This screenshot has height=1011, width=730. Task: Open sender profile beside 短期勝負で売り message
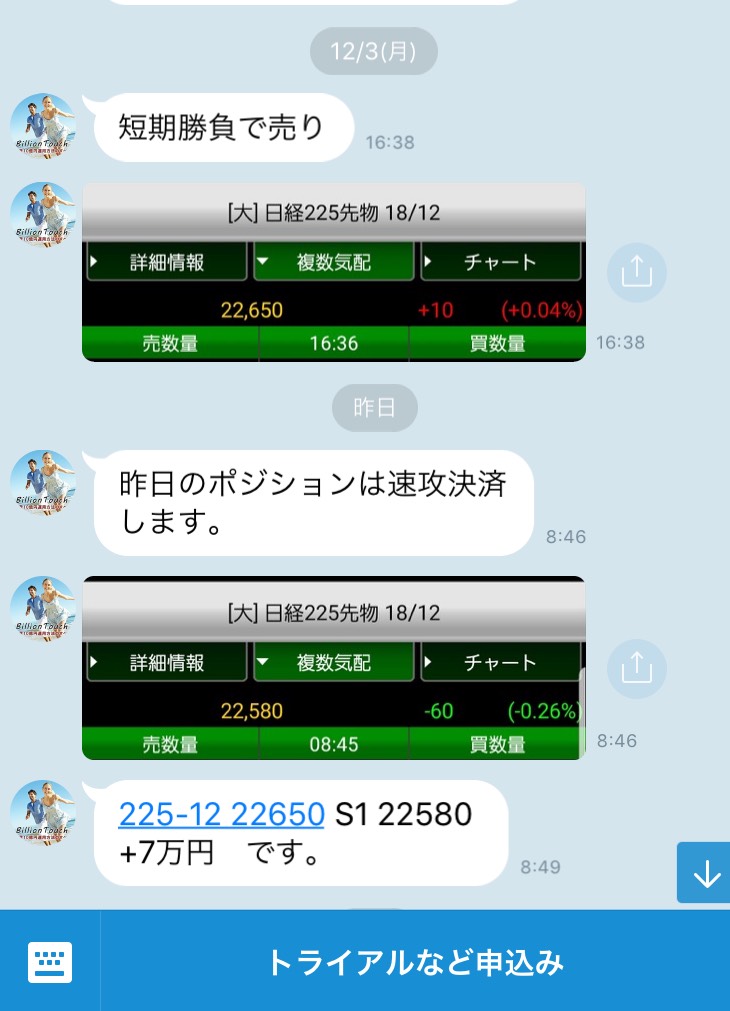43,126
